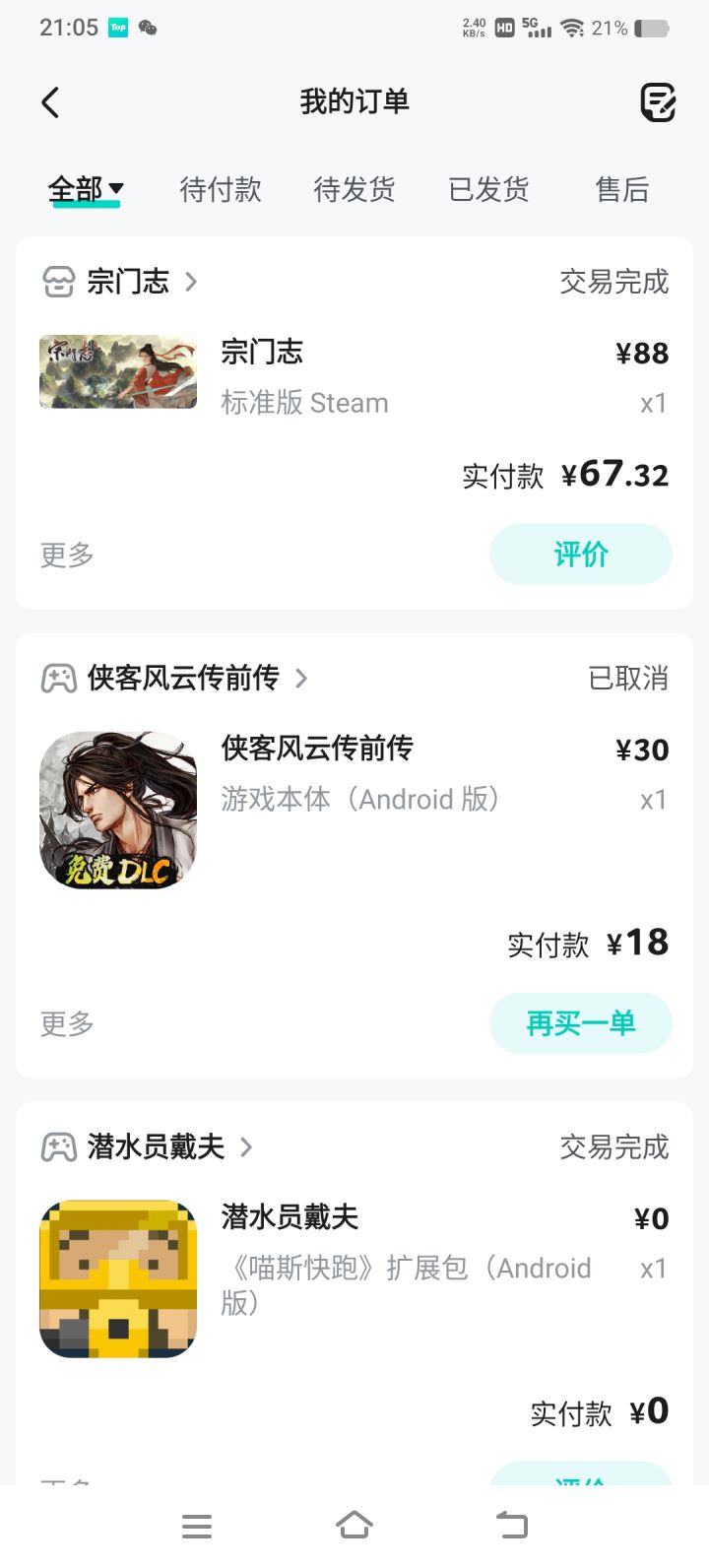The height and width of the screenshot is (1568, 709).
Task: Tap 再买一单 for 侠客风云传前传
Action: pyautogui.click(x=580, y=1023)
